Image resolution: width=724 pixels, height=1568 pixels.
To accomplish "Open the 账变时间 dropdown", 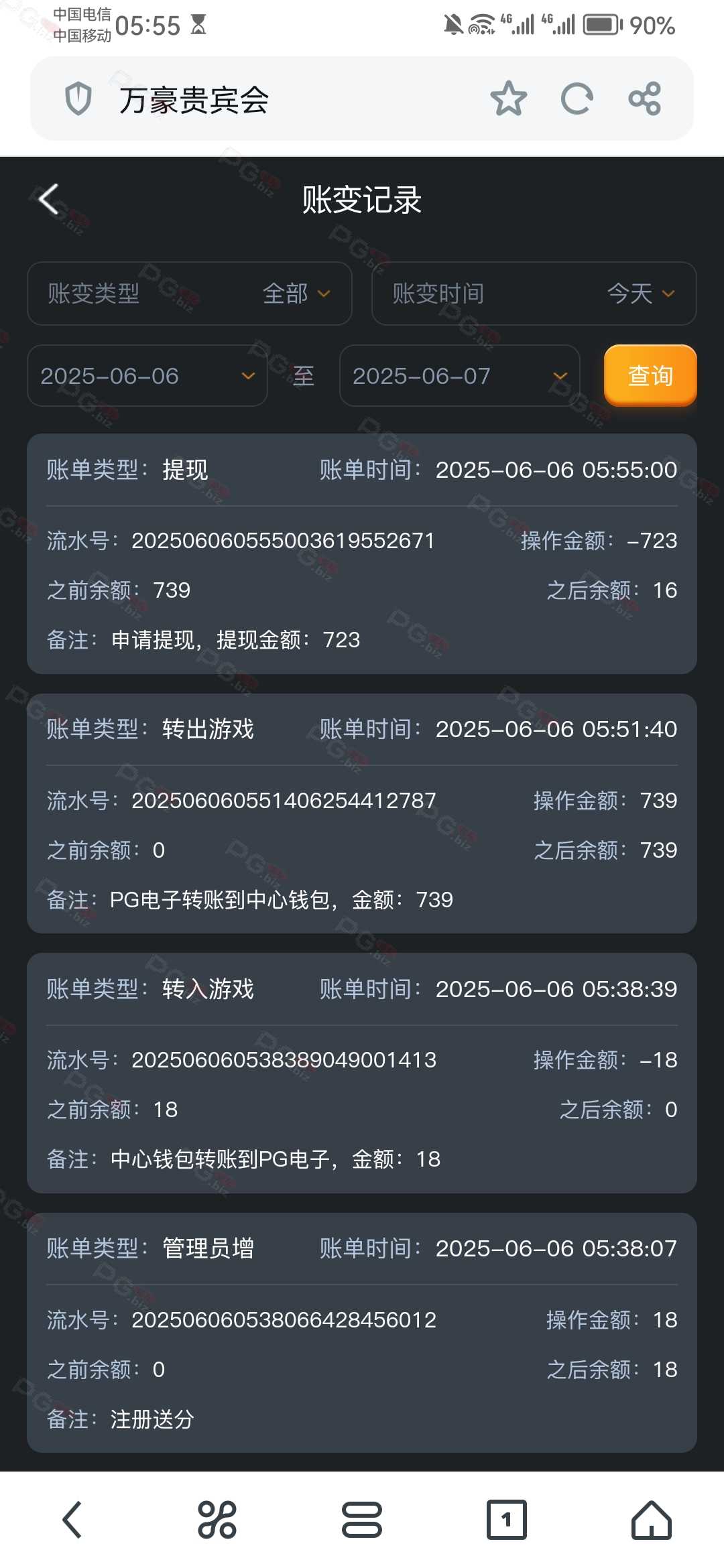I will point(534,293).
